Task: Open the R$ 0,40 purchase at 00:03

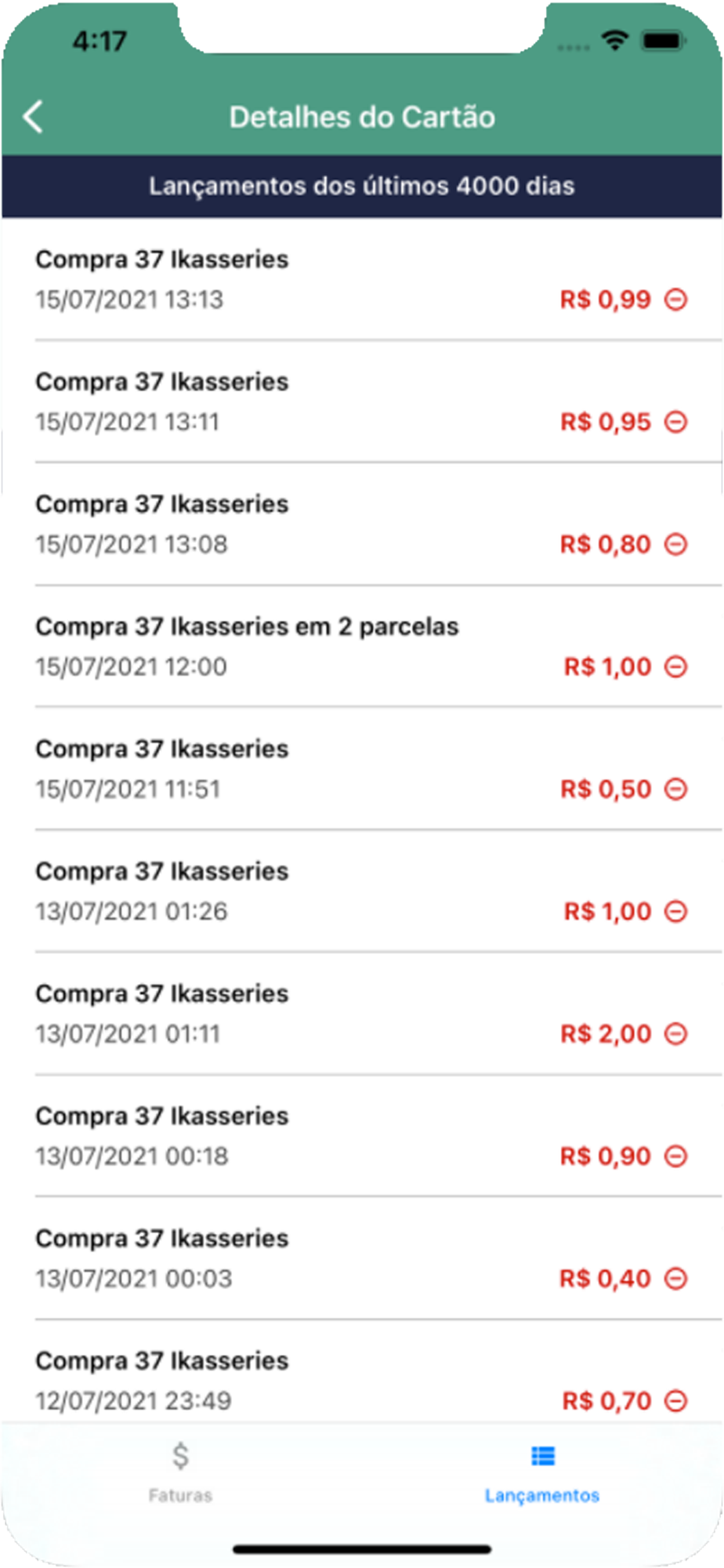Action: (x=362, y=1258)
